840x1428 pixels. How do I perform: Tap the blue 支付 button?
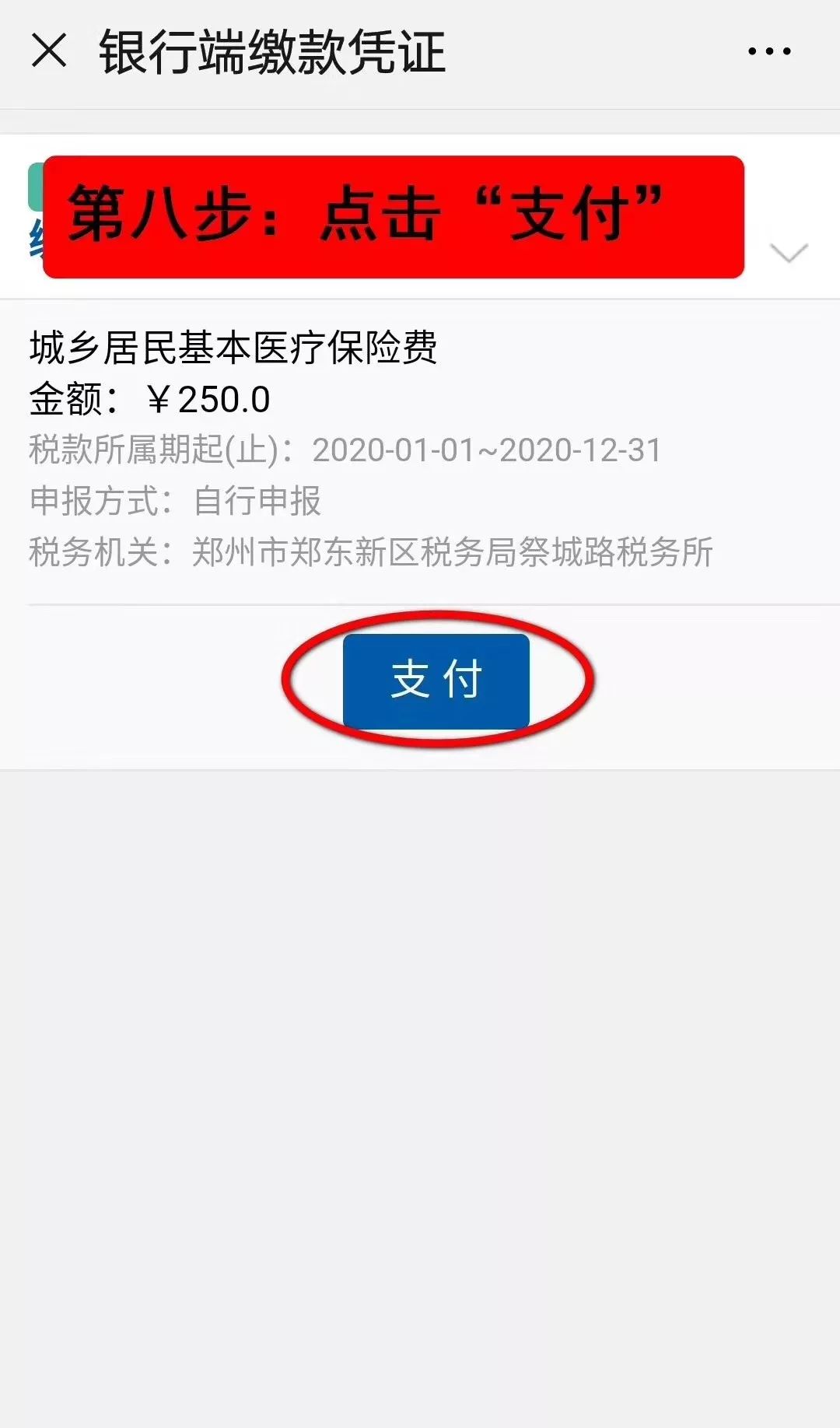point(436,680)
